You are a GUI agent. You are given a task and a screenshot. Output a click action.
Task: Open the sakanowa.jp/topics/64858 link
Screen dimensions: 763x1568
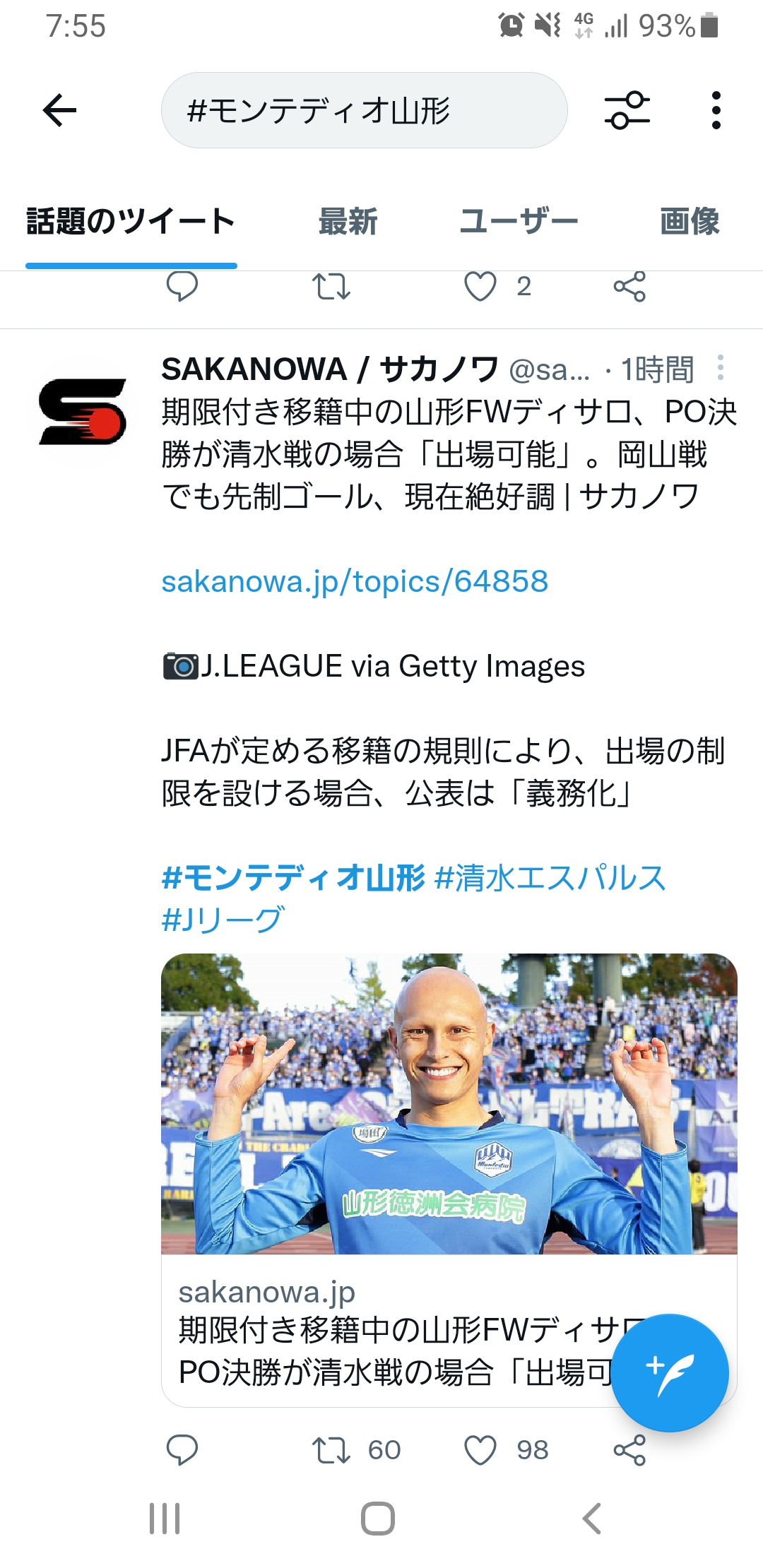pyautogui.click(x=355, y=582)
